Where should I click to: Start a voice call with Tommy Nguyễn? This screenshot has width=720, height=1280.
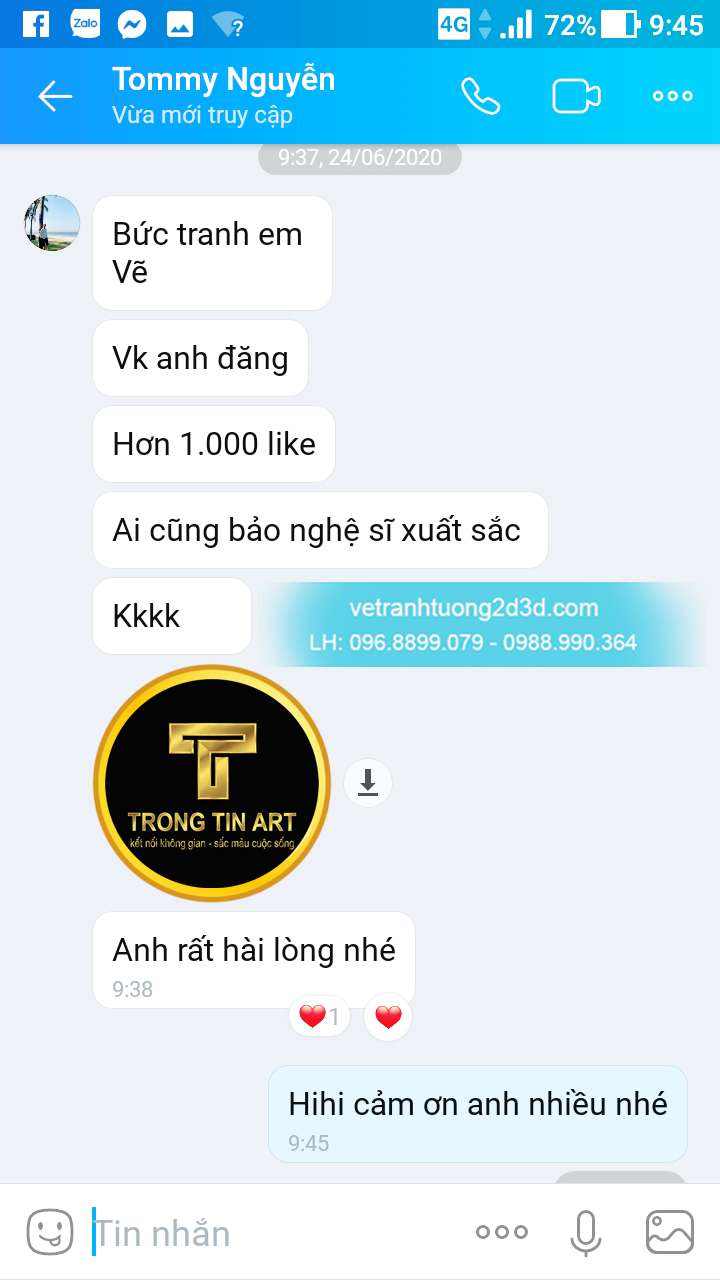click(x=480, y=96)
